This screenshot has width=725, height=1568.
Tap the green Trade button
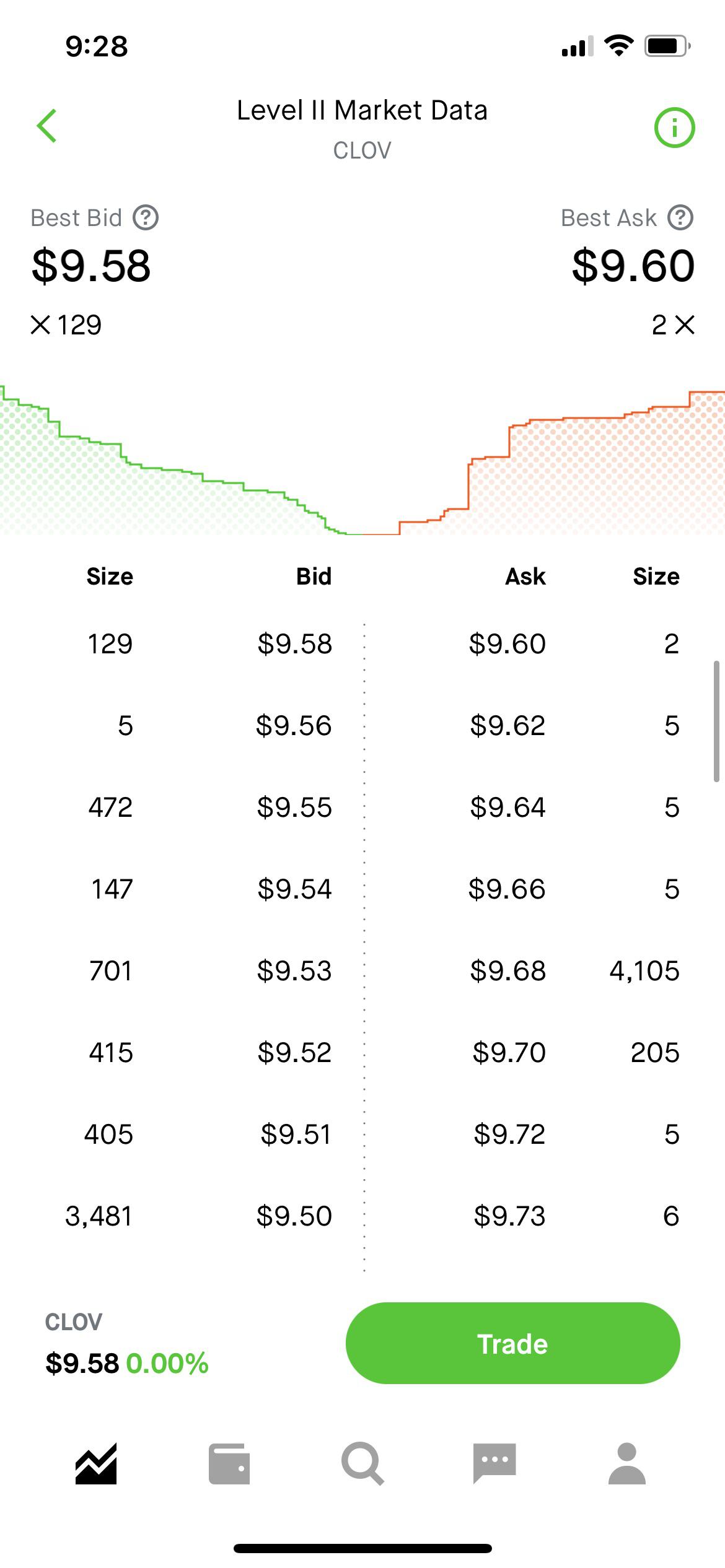click(x=512, y=1344)
